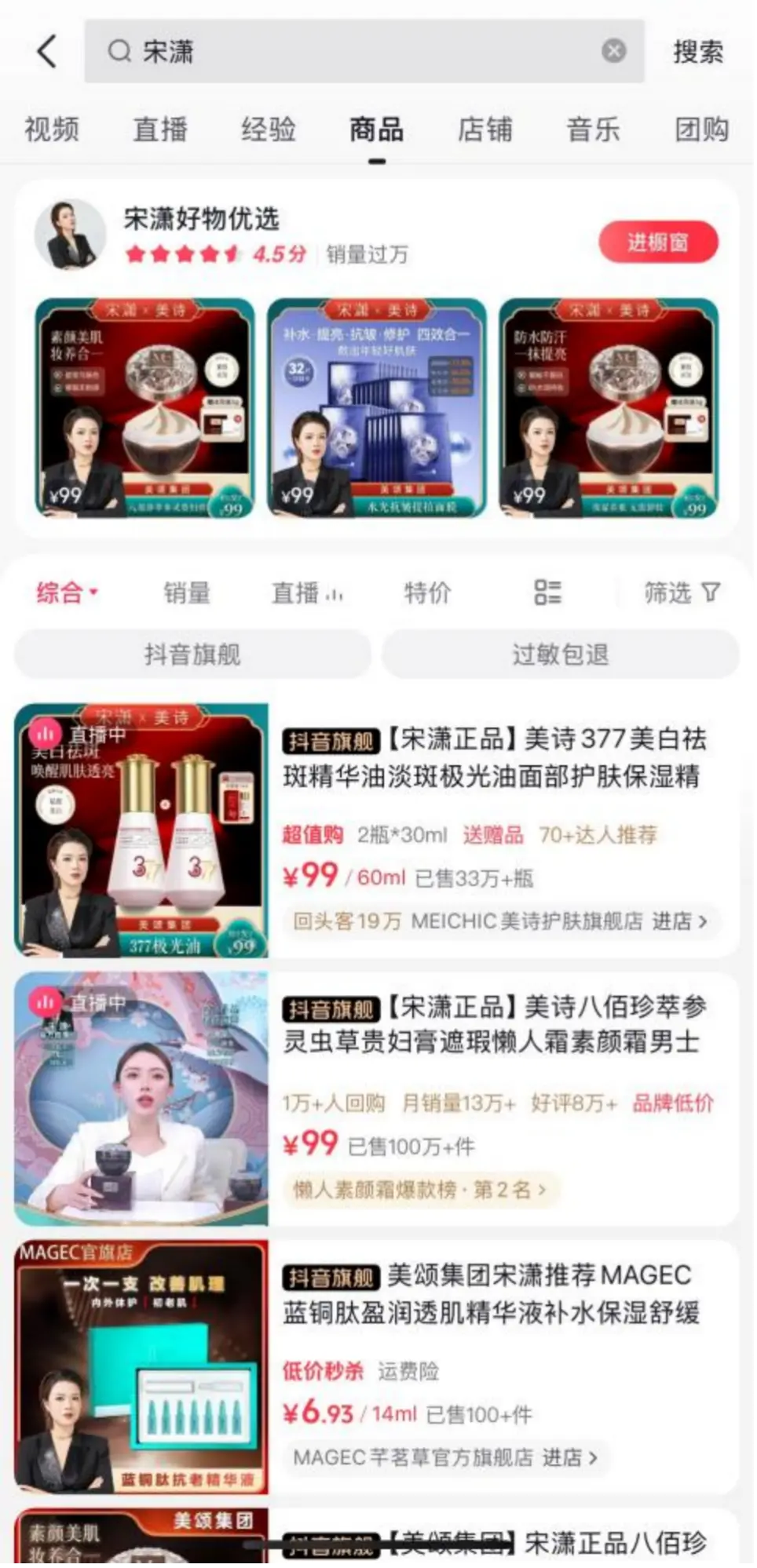Open the 综合 sort dropdown

point(67,593)
